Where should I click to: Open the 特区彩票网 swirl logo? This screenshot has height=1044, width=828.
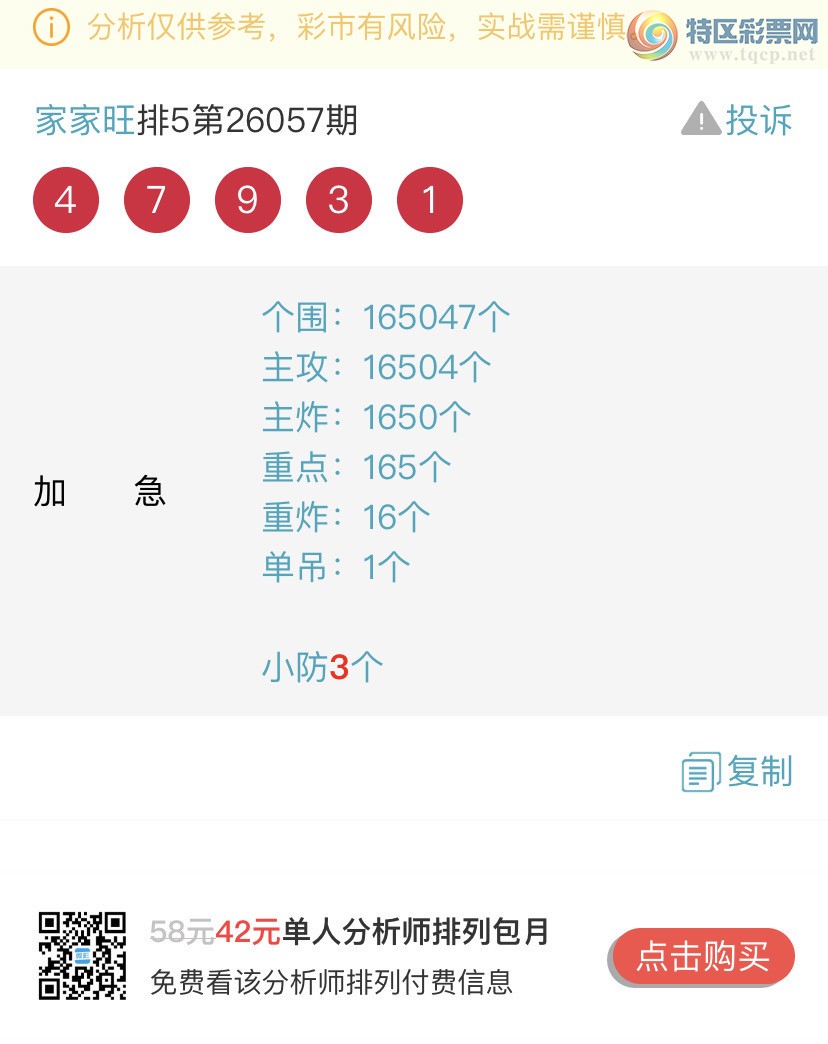tap(652, 33)
